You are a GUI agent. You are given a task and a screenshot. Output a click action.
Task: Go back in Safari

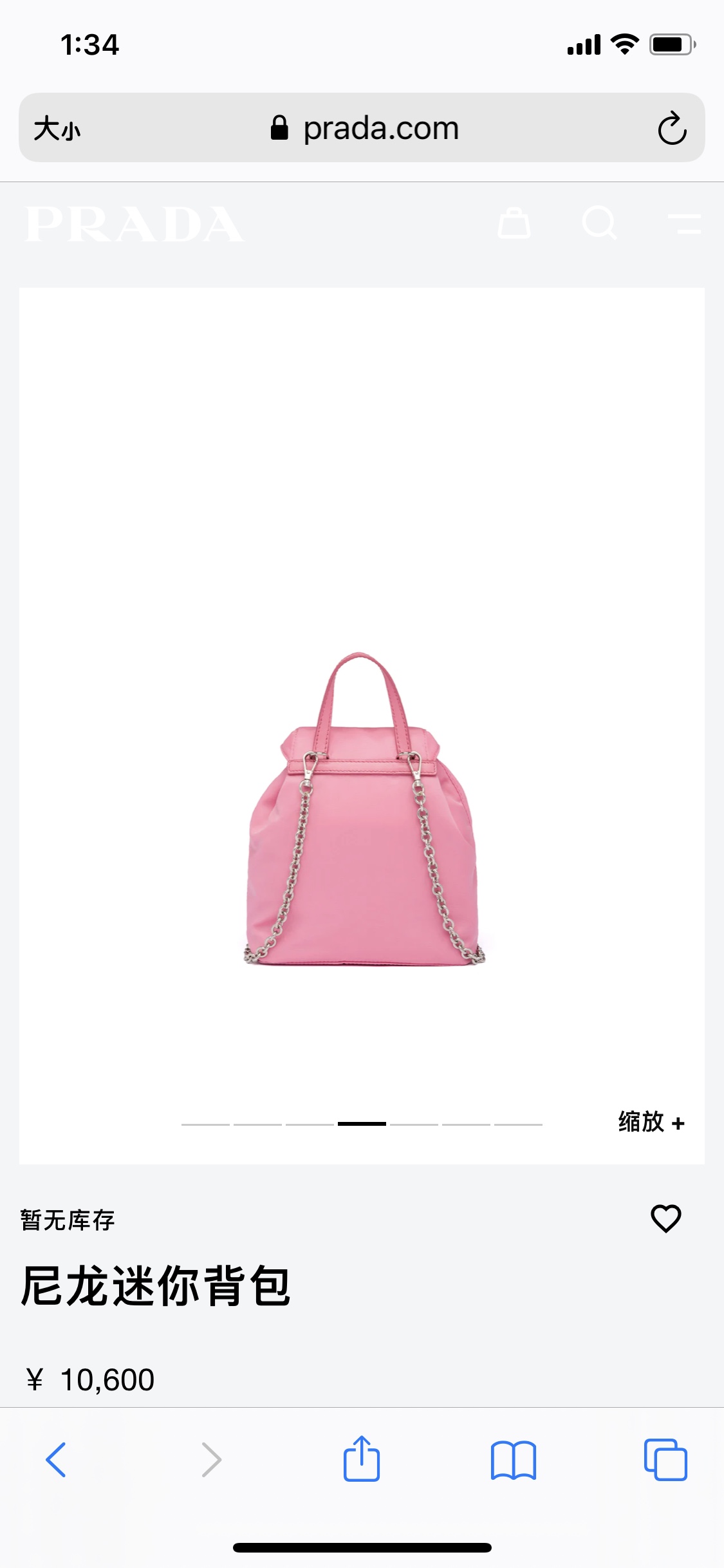[x=56, y=1459]
